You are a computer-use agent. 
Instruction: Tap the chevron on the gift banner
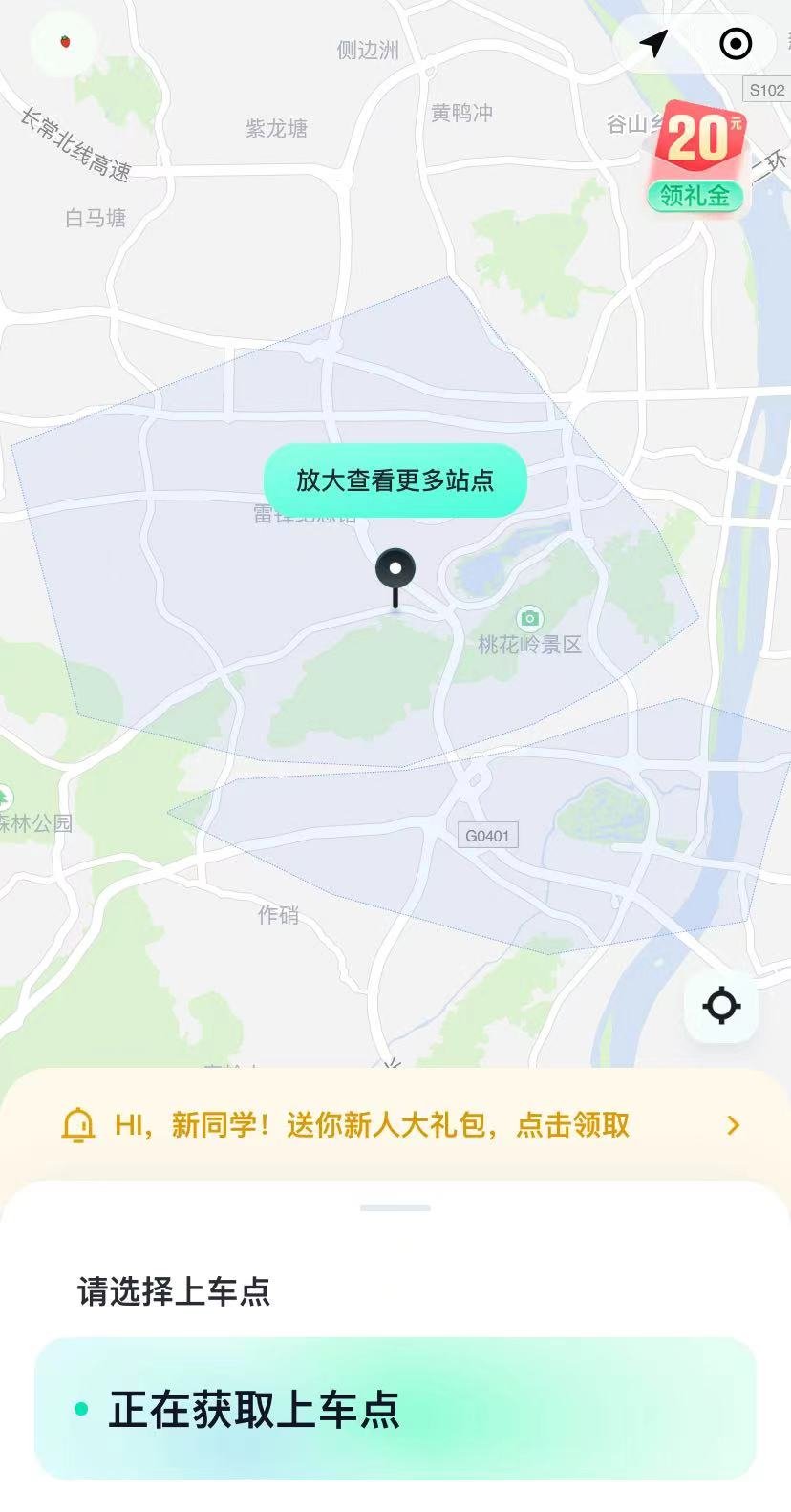[x=733, y=1125]
